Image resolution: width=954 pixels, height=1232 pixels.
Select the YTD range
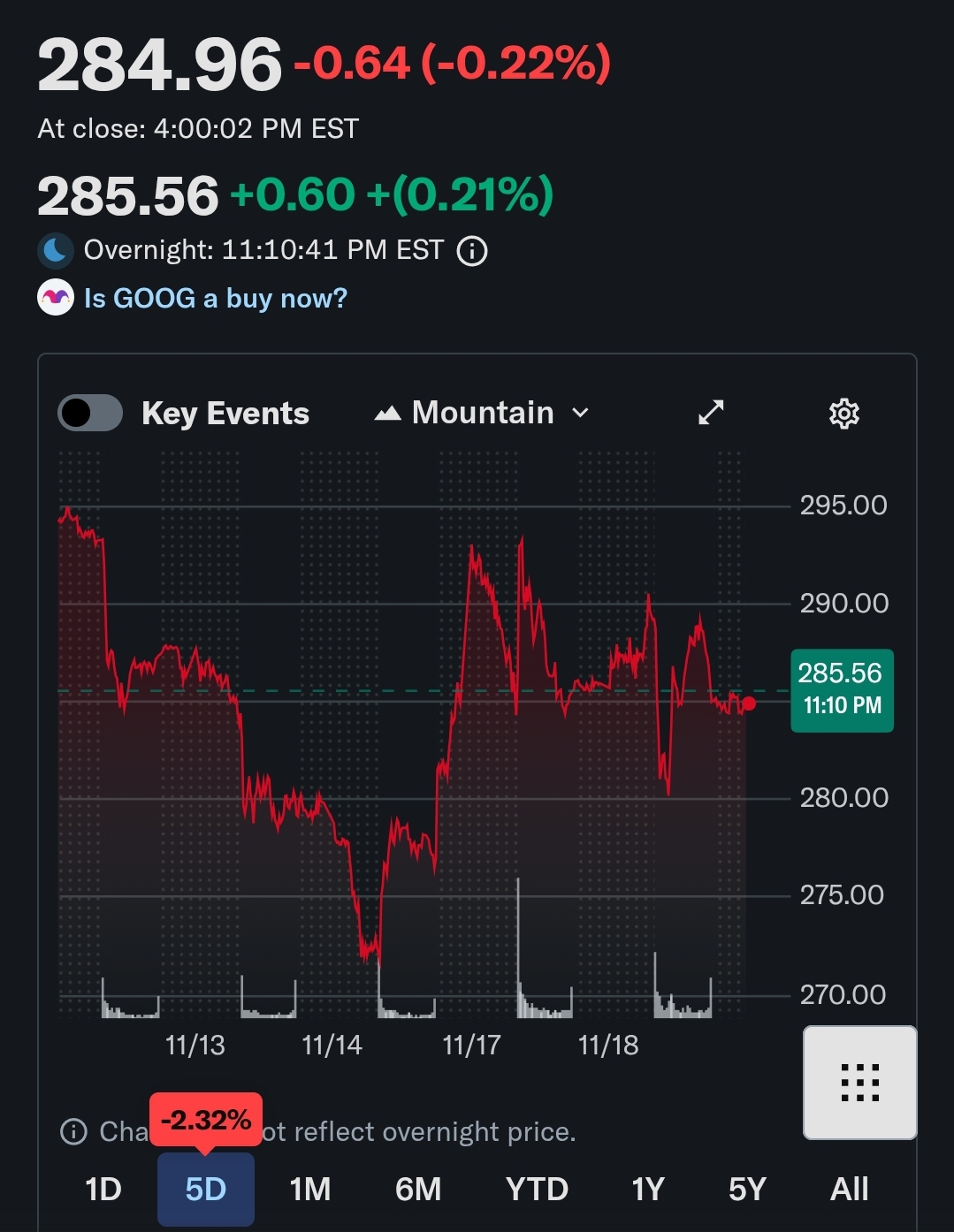[537, 1190]
